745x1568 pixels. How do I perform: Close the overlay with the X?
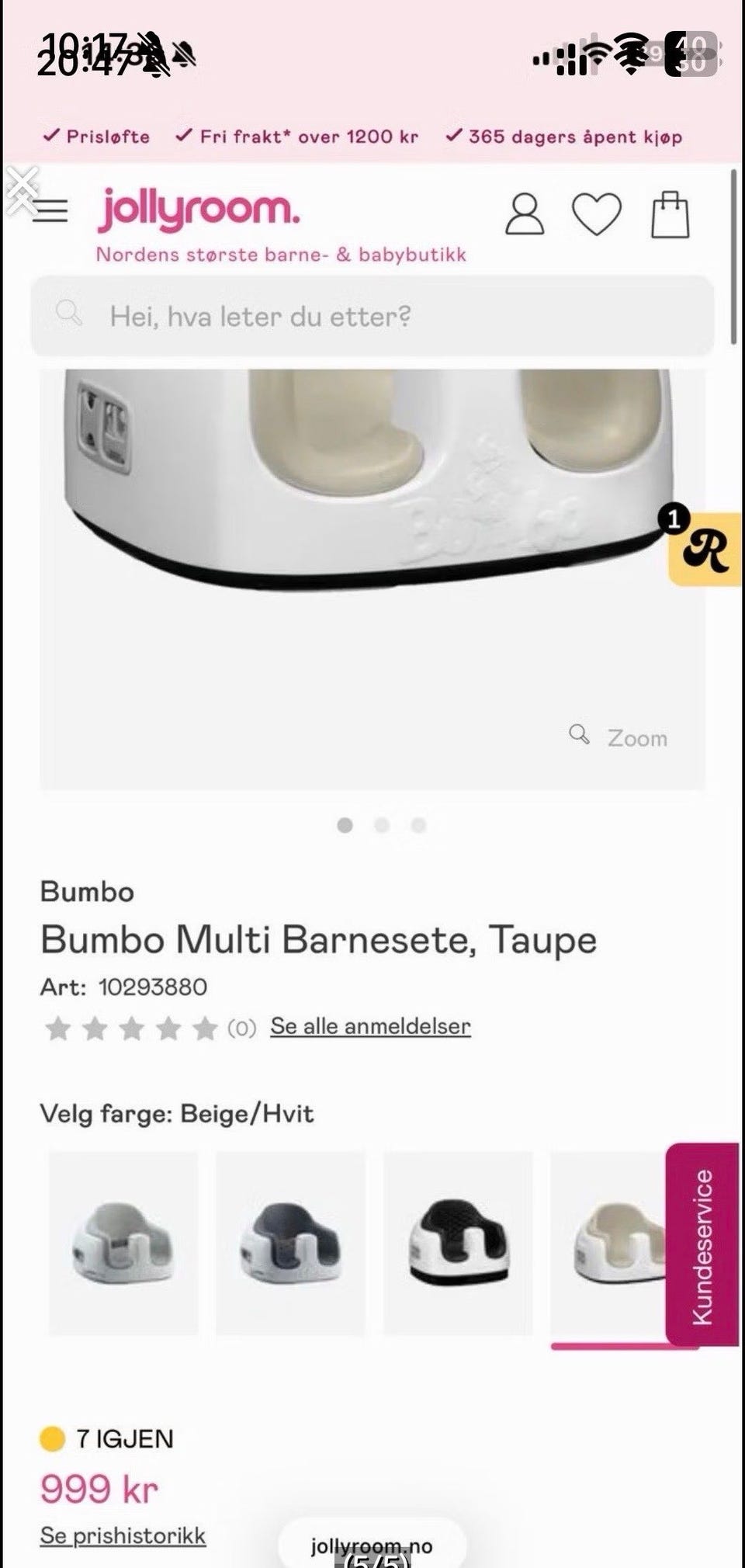(x=23, y=189)
